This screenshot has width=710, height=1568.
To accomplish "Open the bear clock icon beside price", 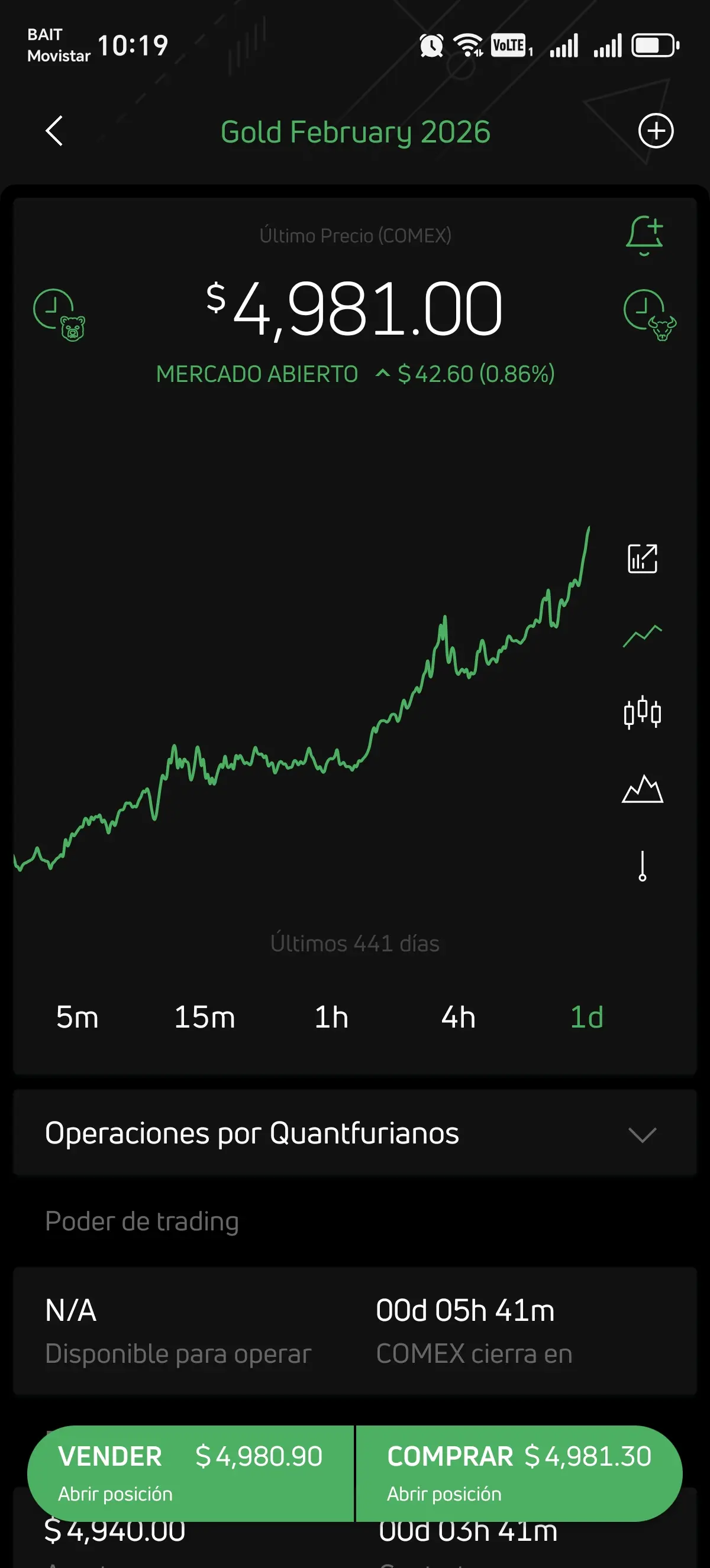I will tap(59, 314).
